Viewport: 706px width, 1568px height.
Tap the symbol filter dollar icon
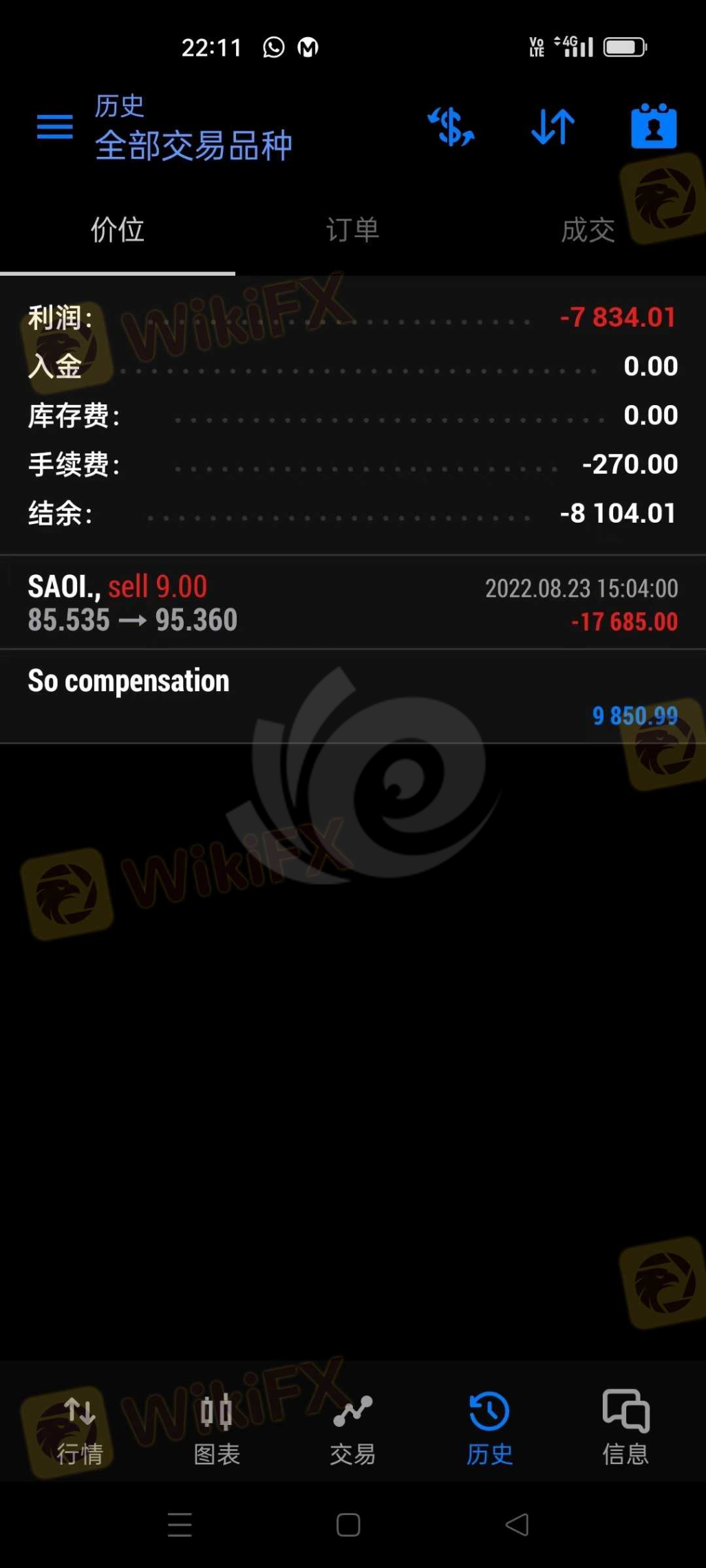(451, 127)
